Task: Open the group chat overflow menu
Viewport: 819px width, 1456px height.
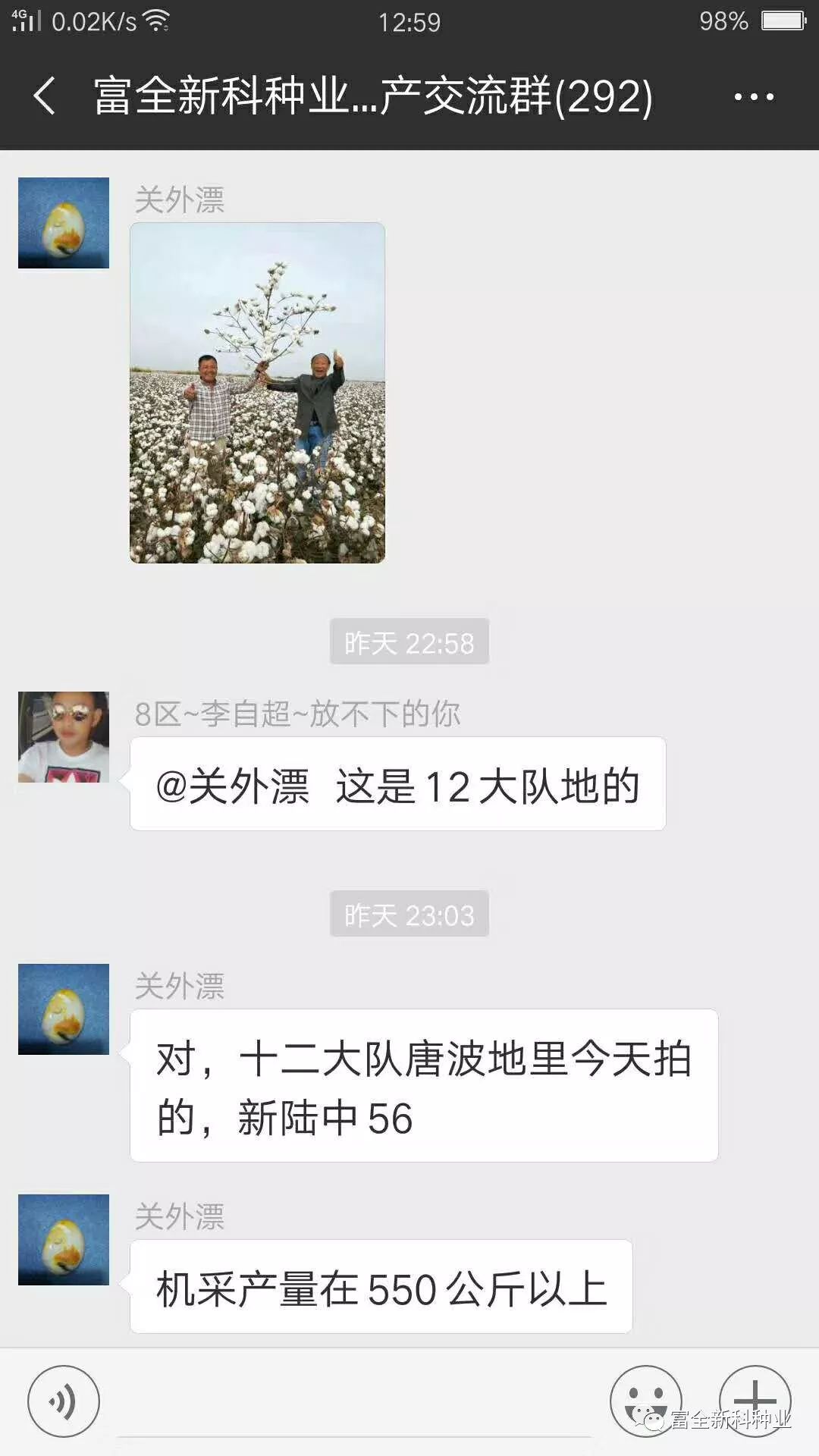Action: 754,96
